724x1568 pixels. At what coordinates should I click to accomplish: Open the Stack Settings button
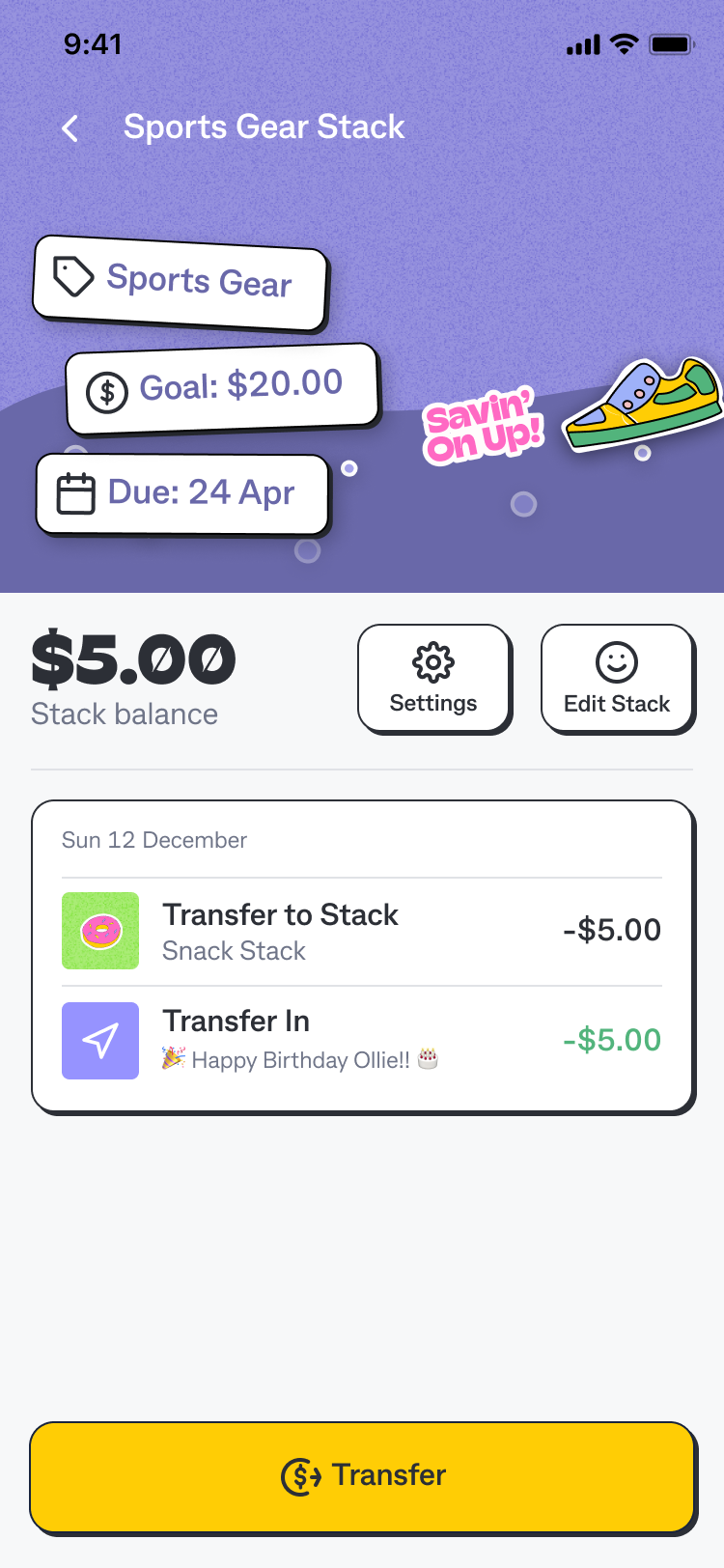pyautogui.click(x=433, y=678)
